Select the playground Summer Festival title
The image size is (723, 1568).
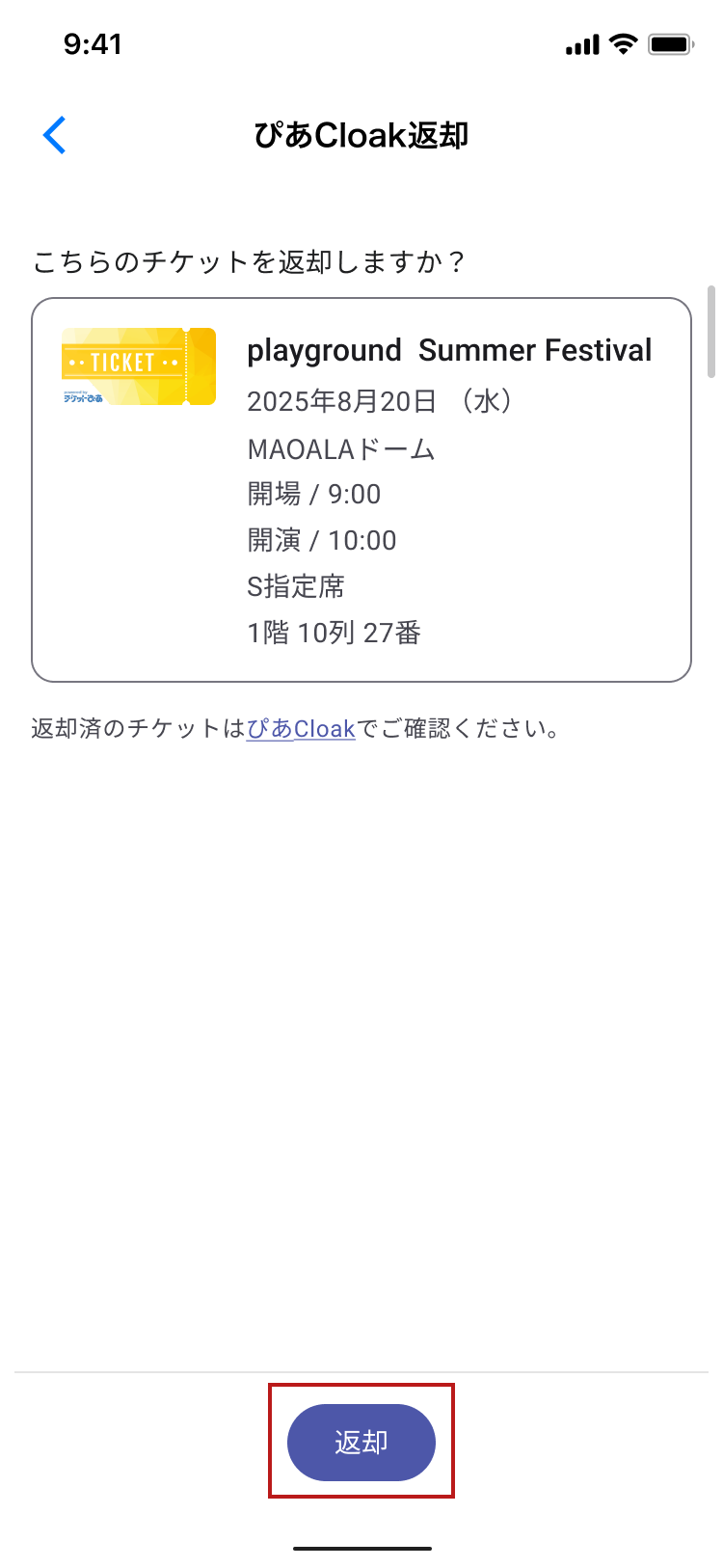[450, 351]
